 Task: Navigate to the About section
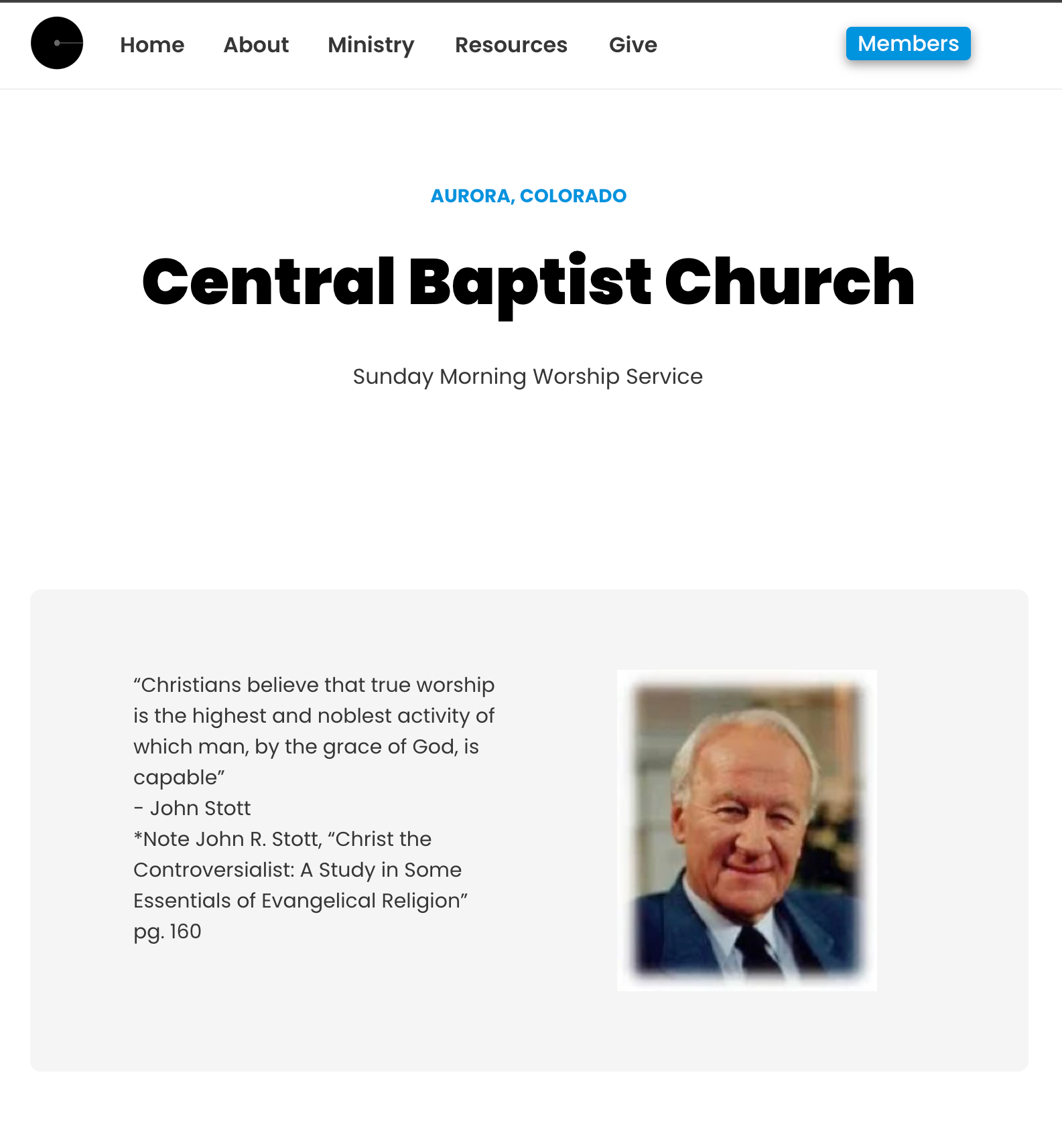click(x=256, y=44)
